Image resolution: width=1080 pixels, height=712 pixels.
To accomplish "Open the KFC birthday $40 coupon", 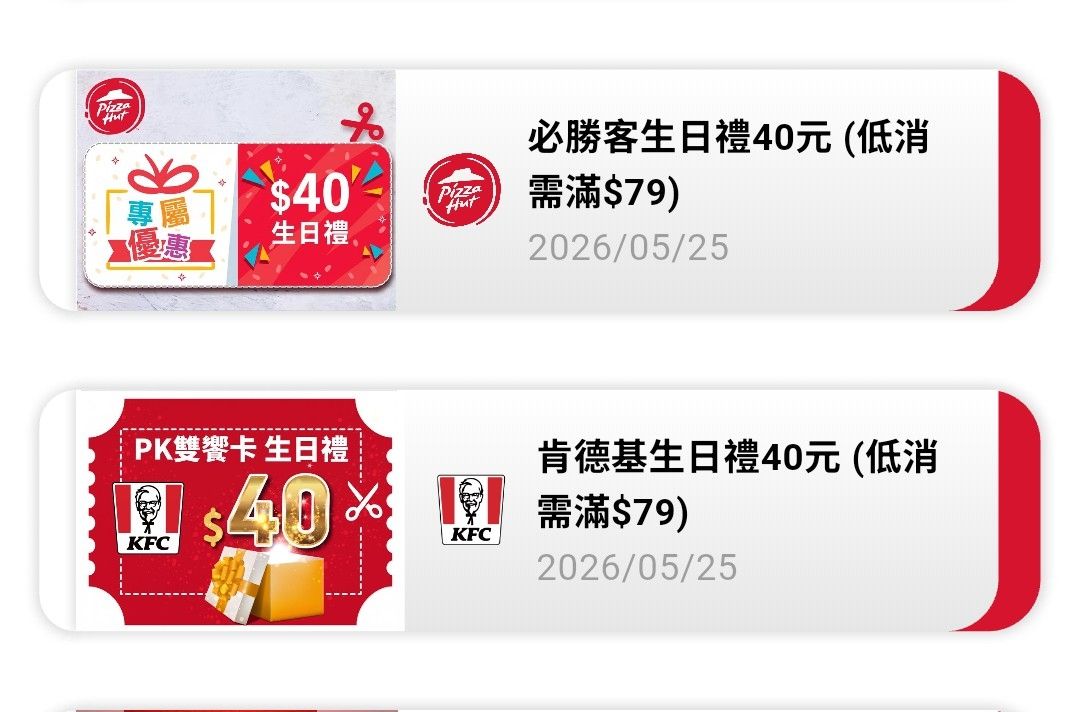I will click(737, 485).
